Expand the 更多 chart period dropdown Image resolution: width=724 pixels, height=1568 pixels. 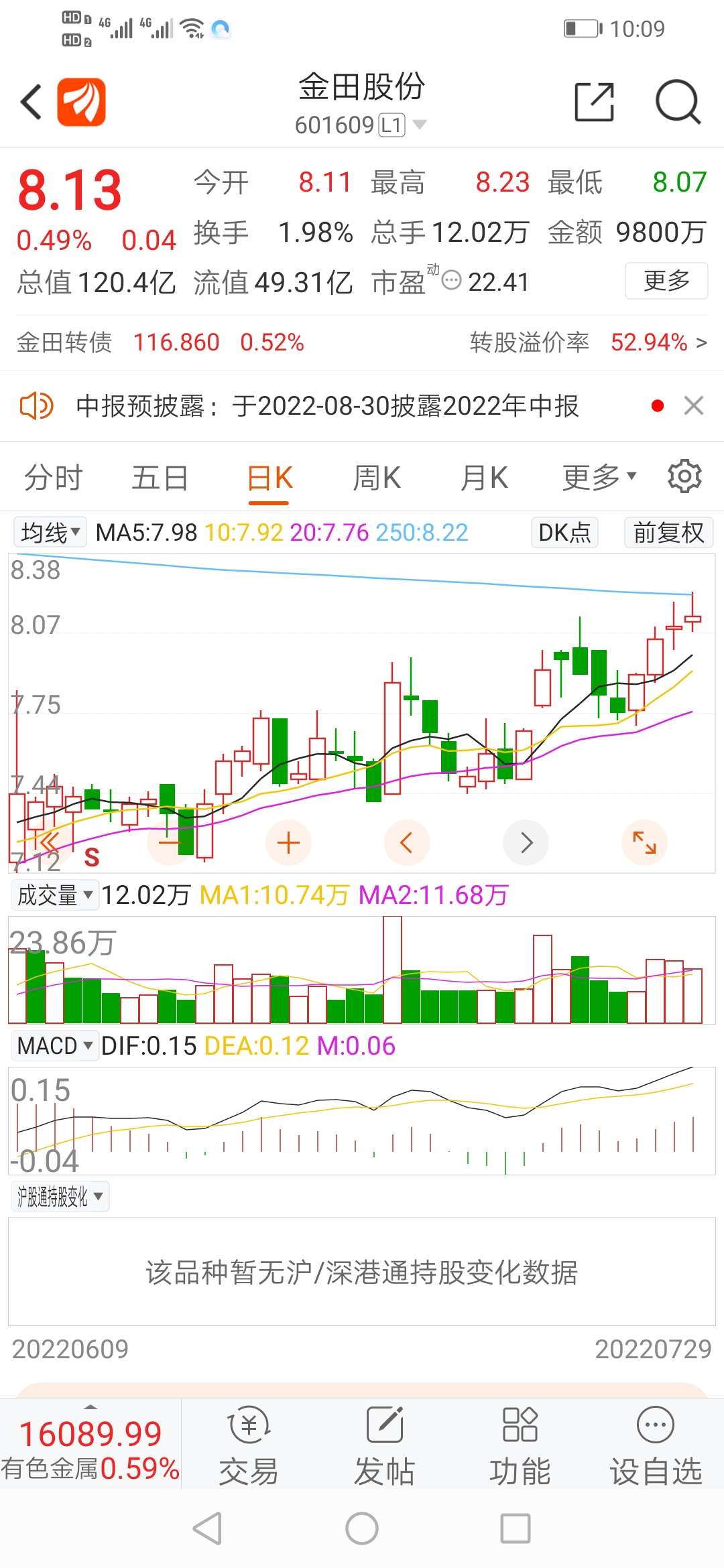tap(599, 477)
